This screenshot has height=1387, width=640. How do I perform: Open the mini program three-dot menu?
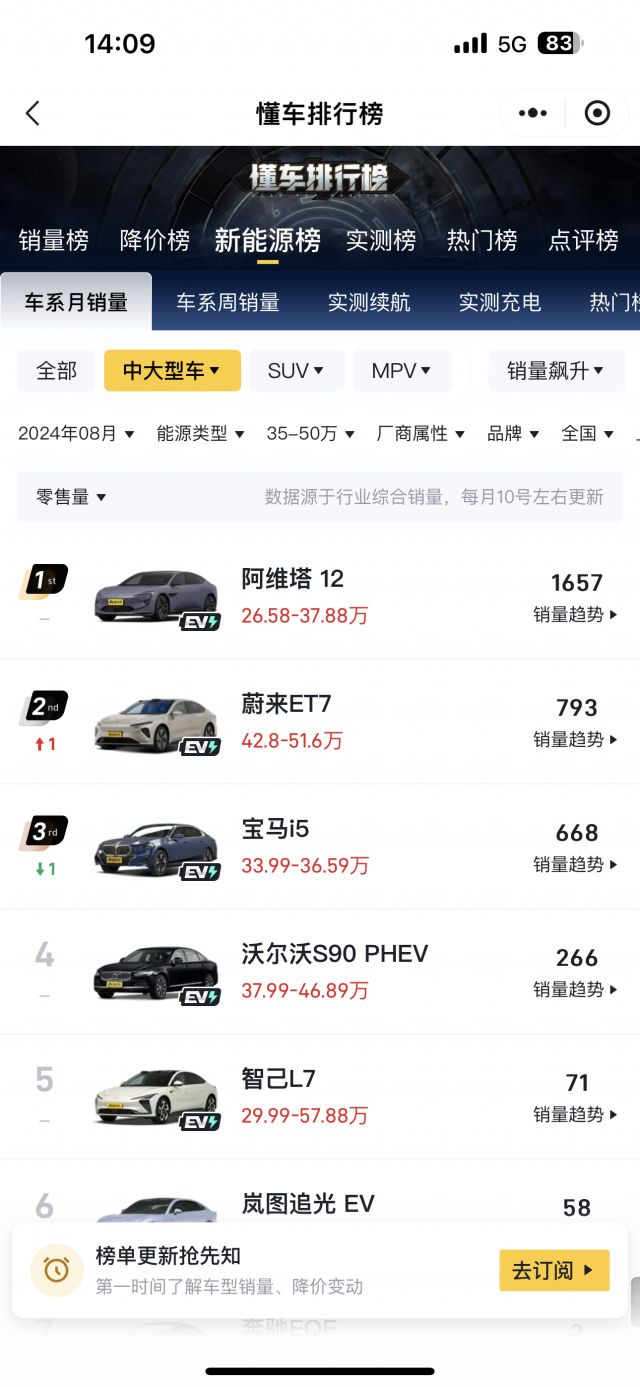(532, 113)
